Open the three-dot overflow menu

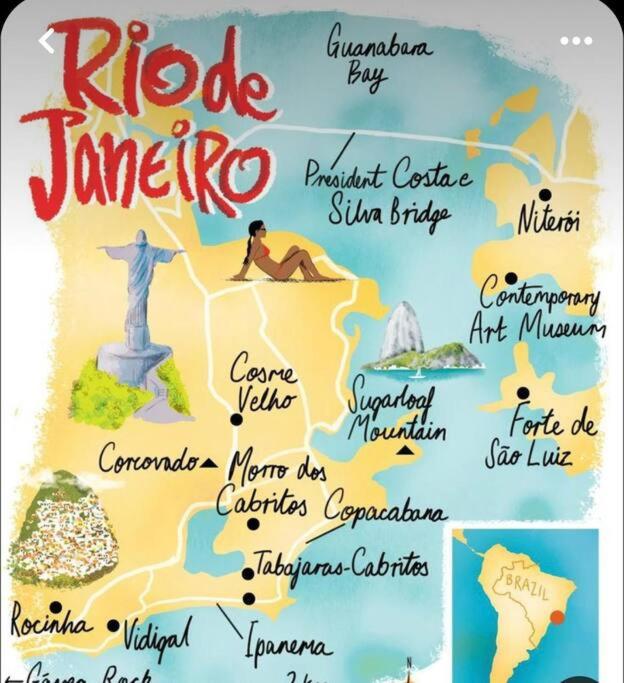[576, 41]
